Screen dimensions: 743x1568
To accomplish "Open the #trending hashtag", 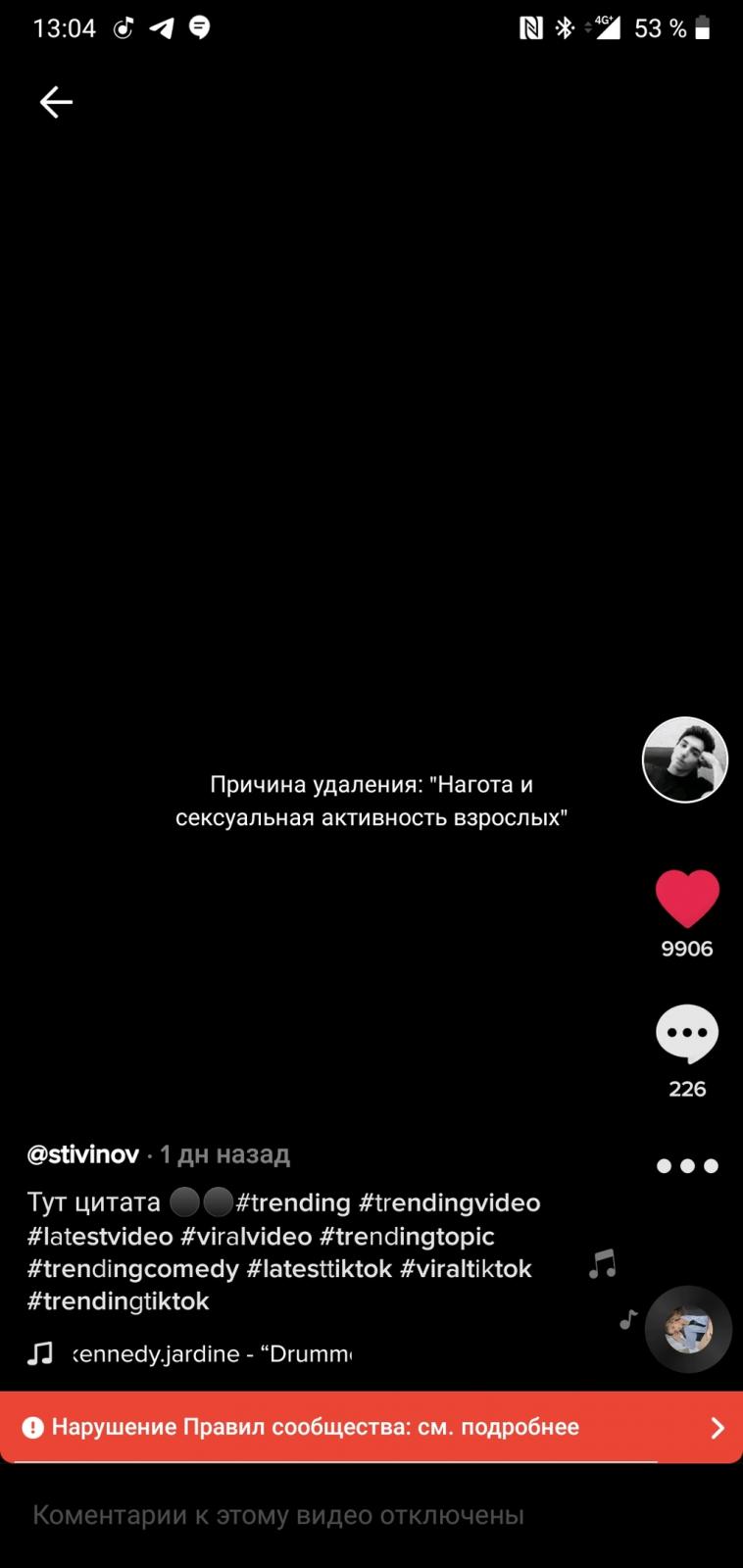I will point(293,1202).
